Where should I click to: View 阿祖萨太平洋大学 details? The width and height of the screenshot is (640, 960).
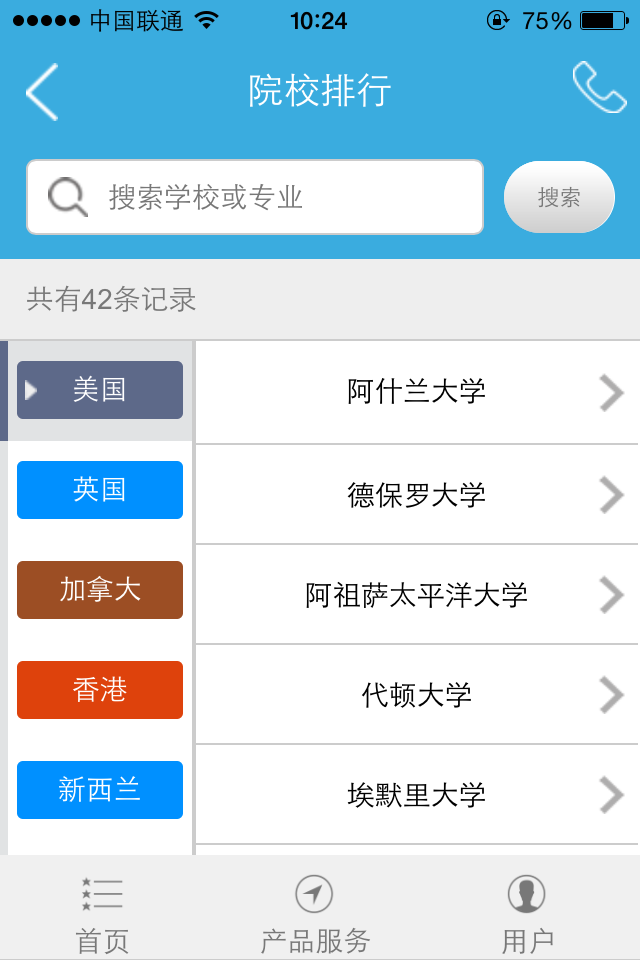tap(417, 595)
